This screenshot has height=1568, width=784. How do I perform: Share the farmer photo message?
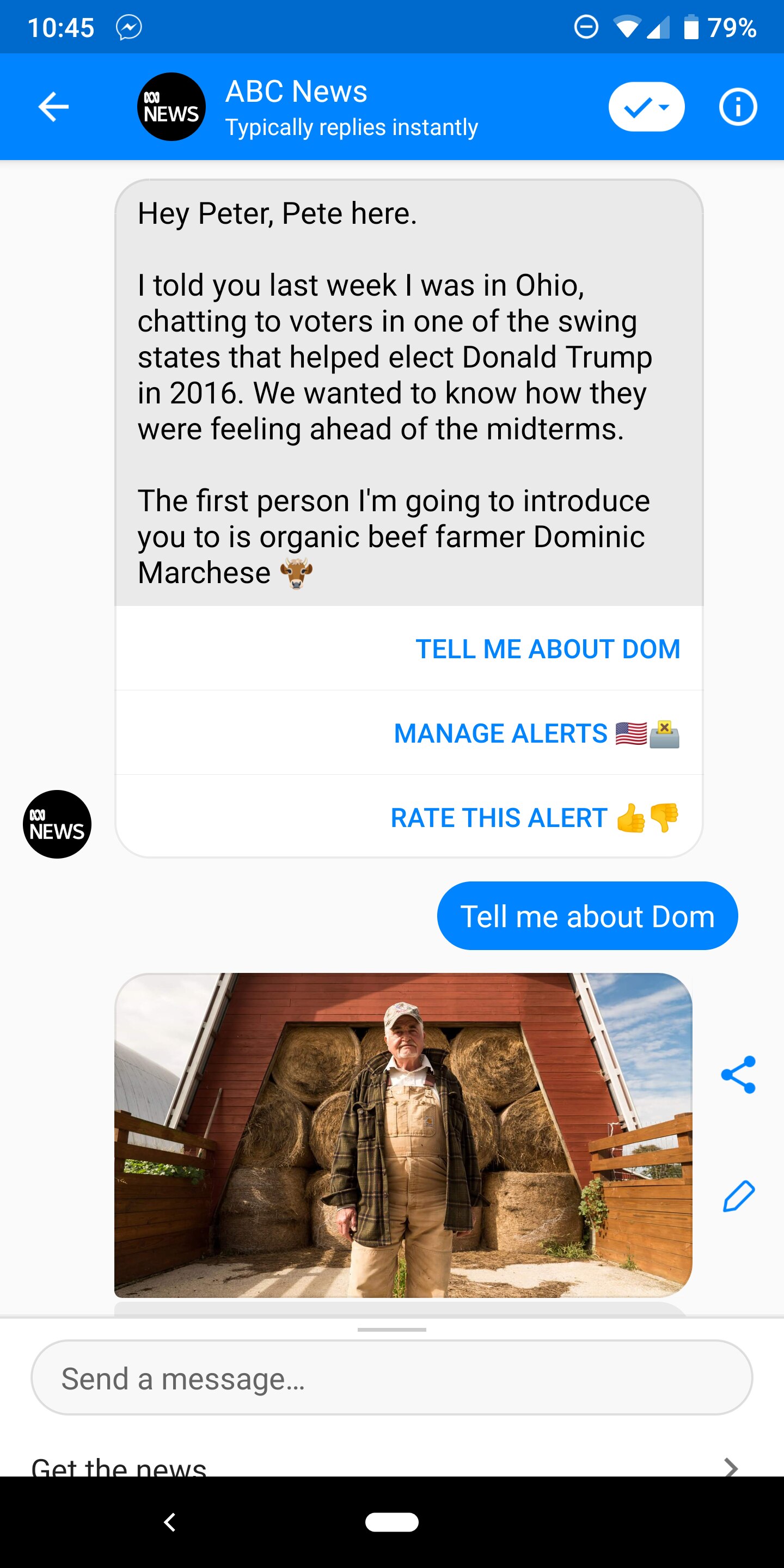pyautogui.click(x=738, y=1075)
